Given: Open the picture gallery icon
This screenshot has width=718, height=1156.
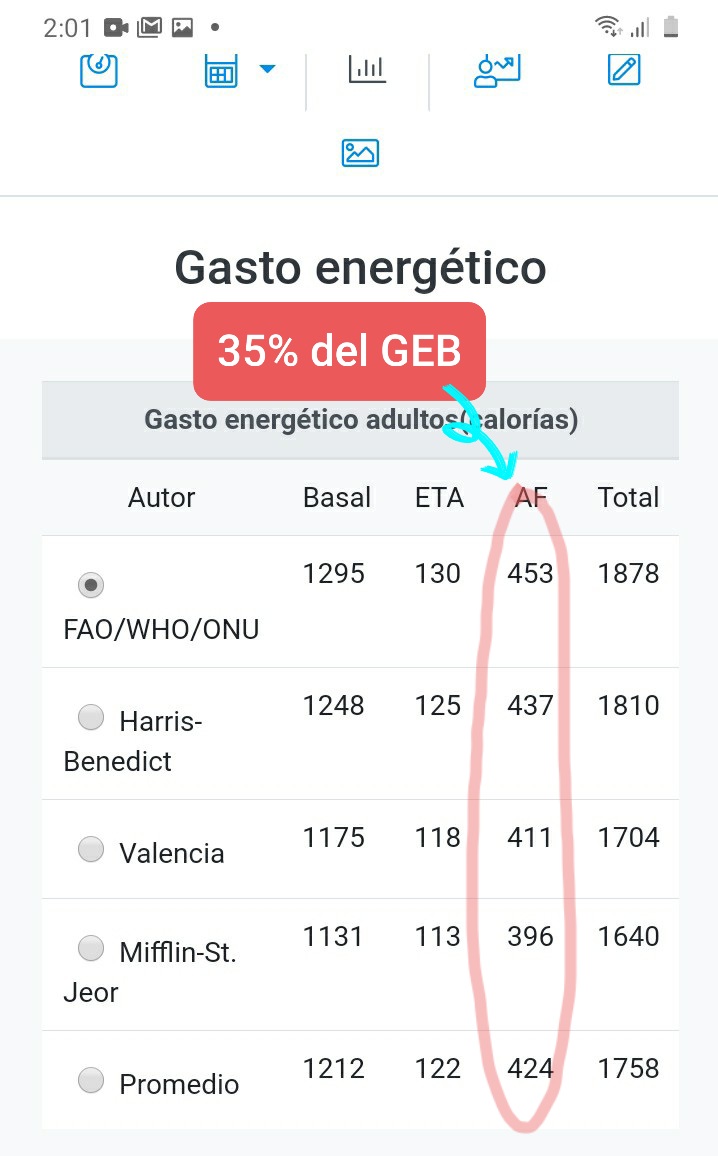Looking at the screenshot, I should (360, 153).
